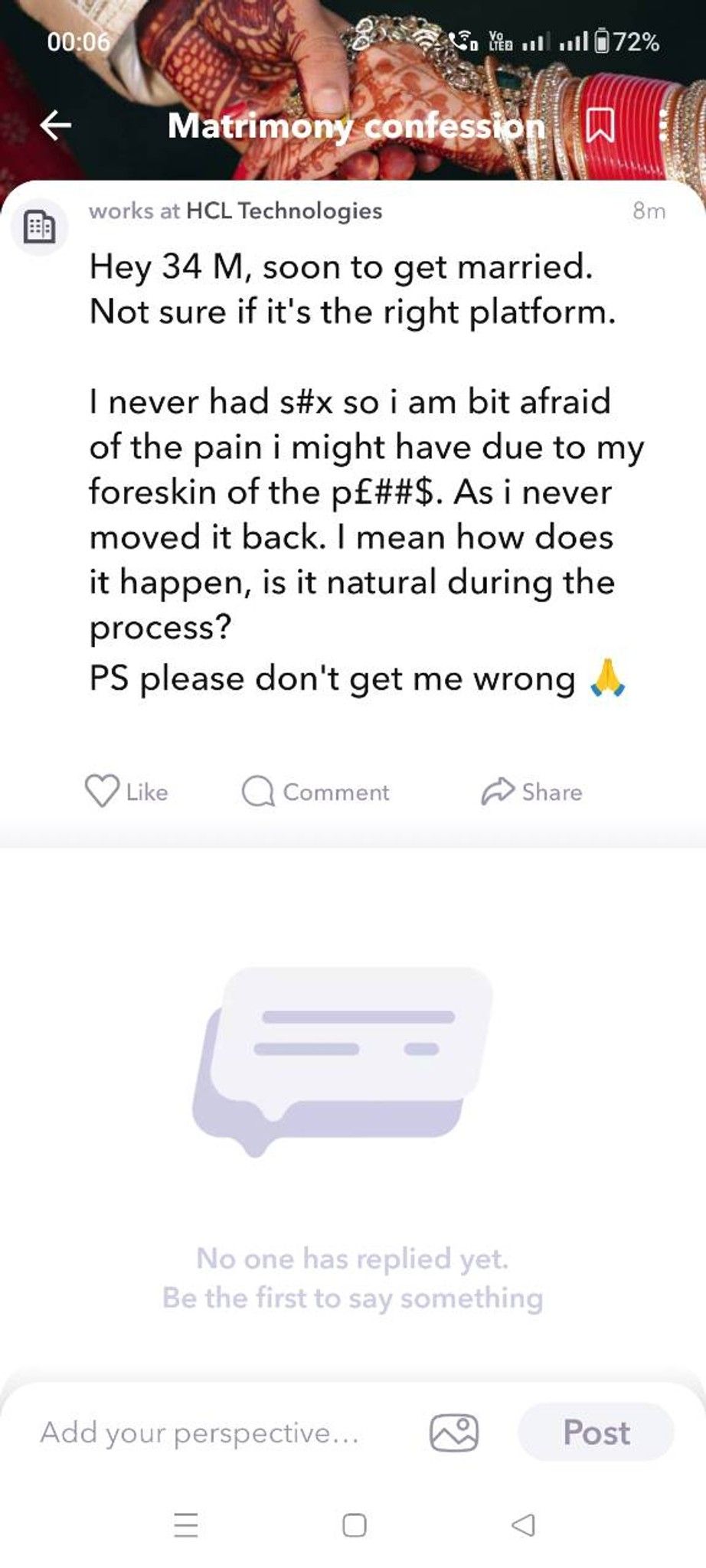
Task: Open recent apps from navigation bar
Action: point(186,1525)
